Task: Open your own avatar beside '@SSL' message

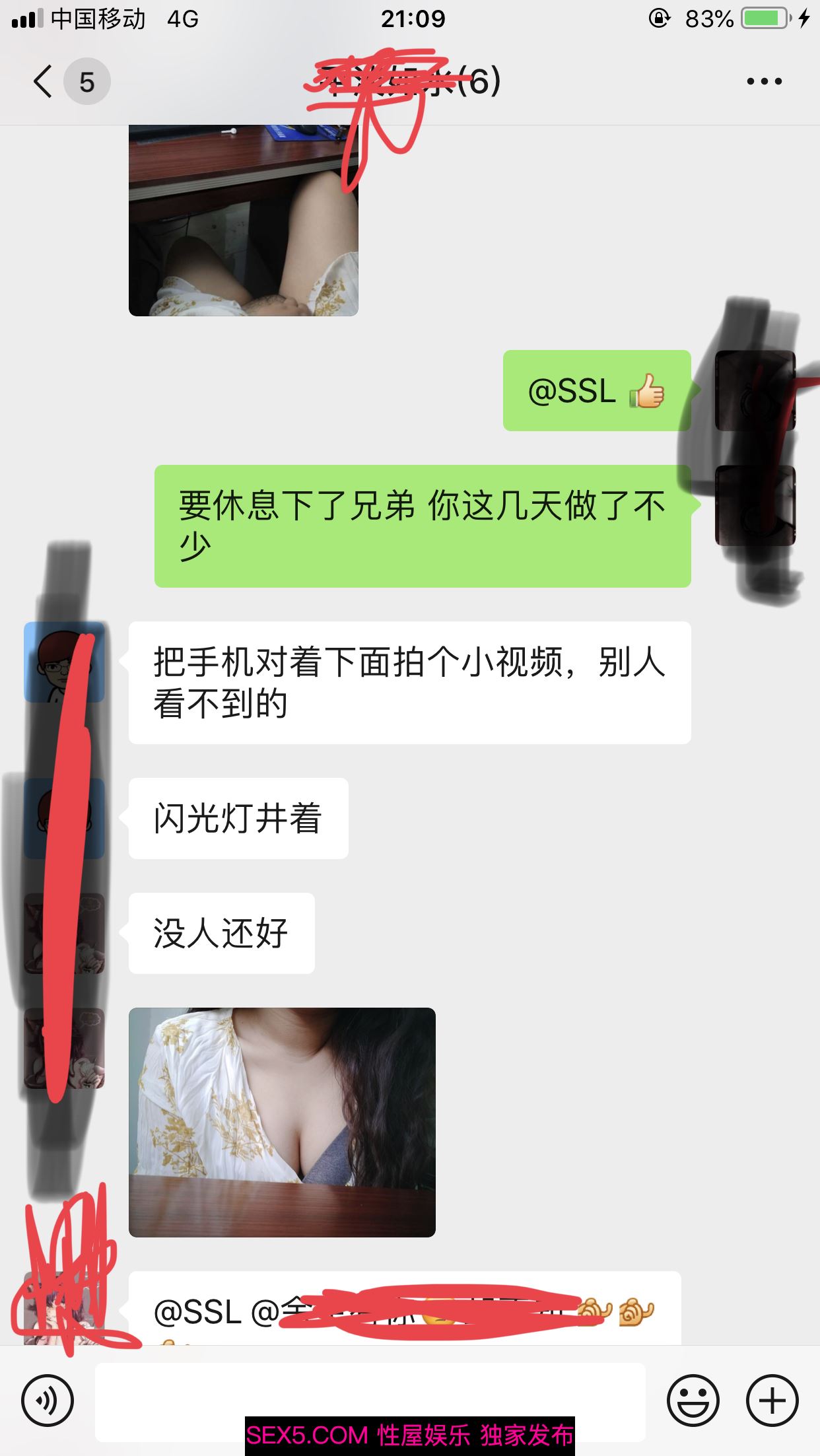Action: [755, 391]
